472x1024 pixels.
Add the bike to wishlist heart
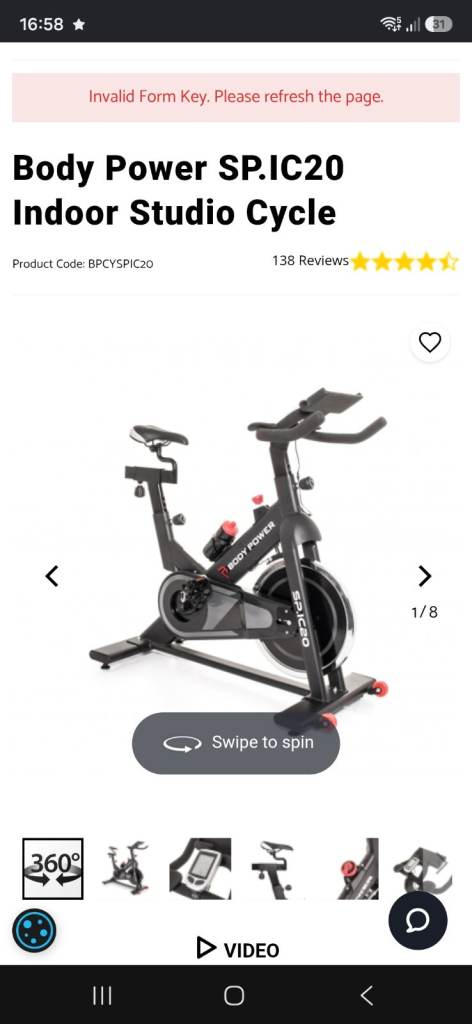point(430,342)
